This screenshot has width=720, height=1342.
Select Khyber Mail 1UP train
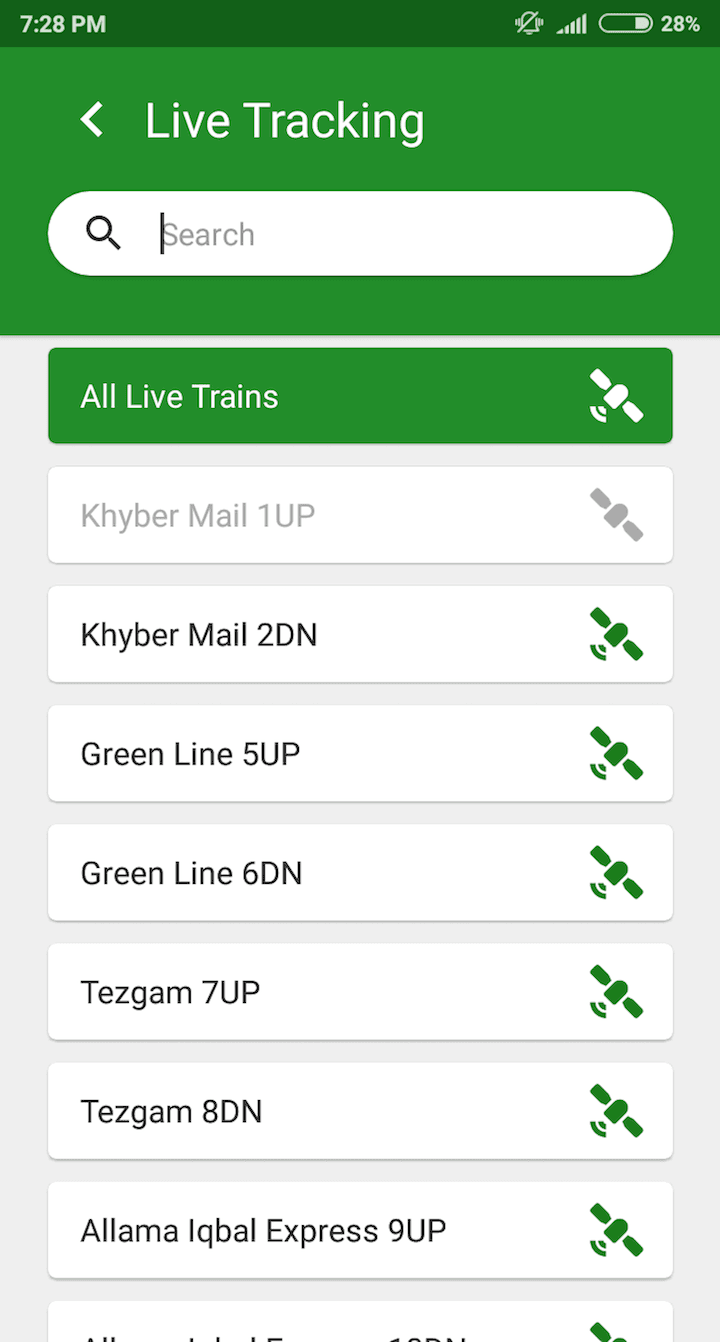click(x=360, y=515)
